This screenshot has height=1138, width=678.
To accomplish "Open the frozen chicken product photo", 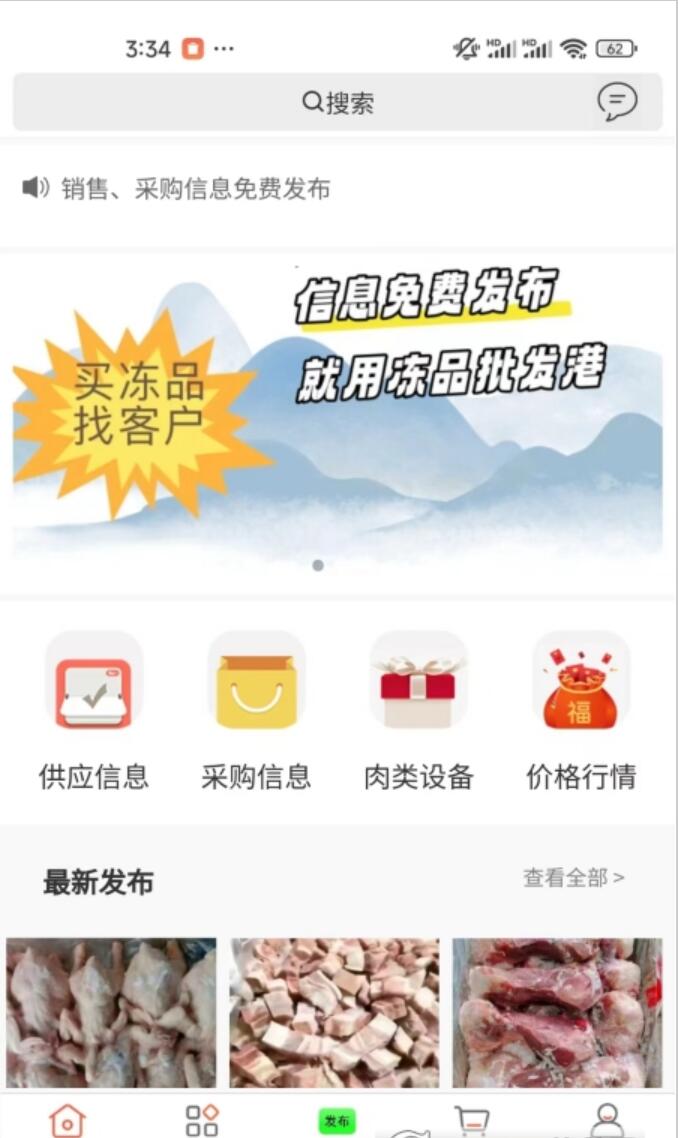I will pos(111,1013).
